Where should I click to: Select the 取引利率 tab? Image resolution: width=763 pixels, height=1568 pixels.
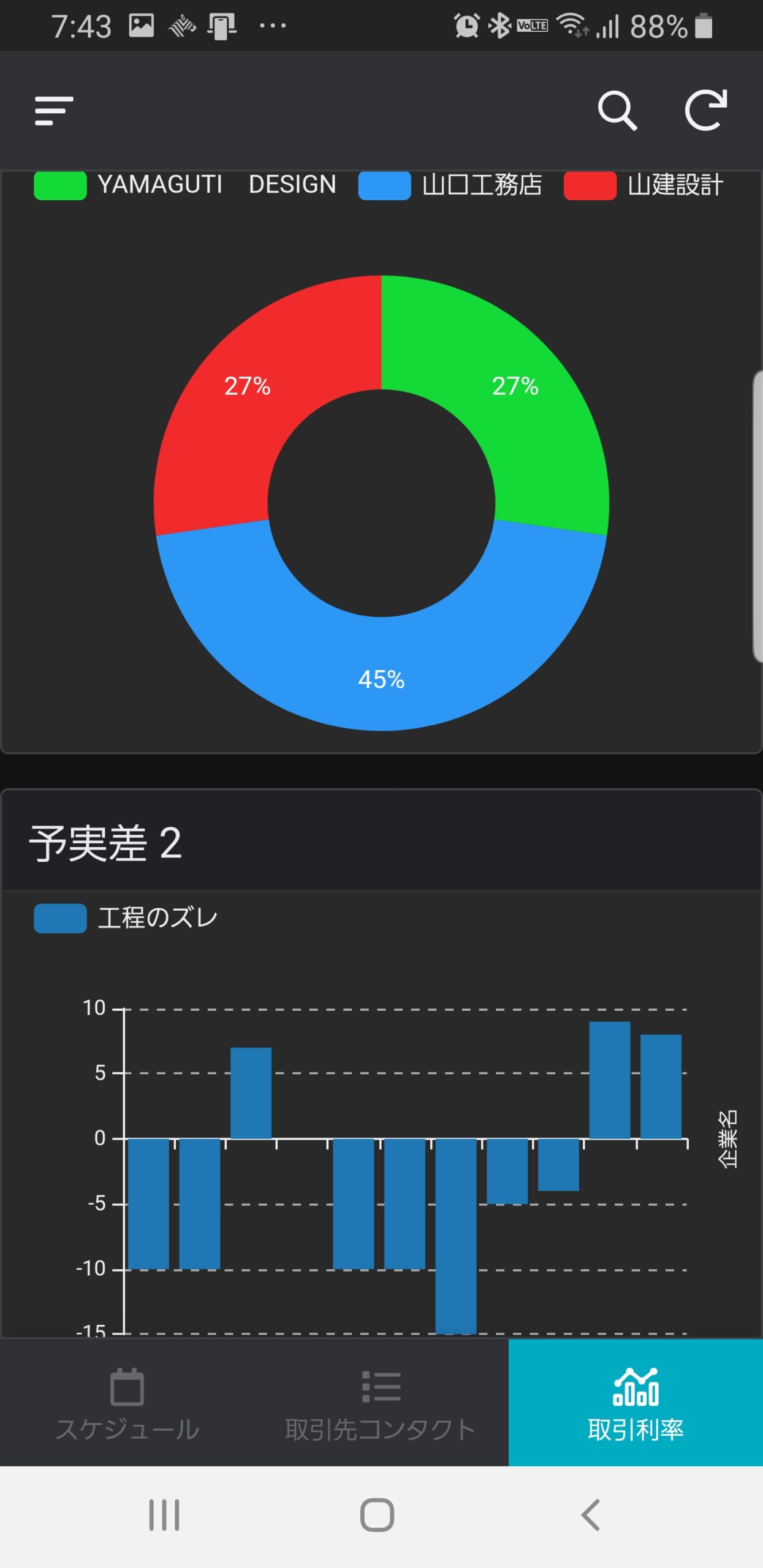click(636, 1403)
